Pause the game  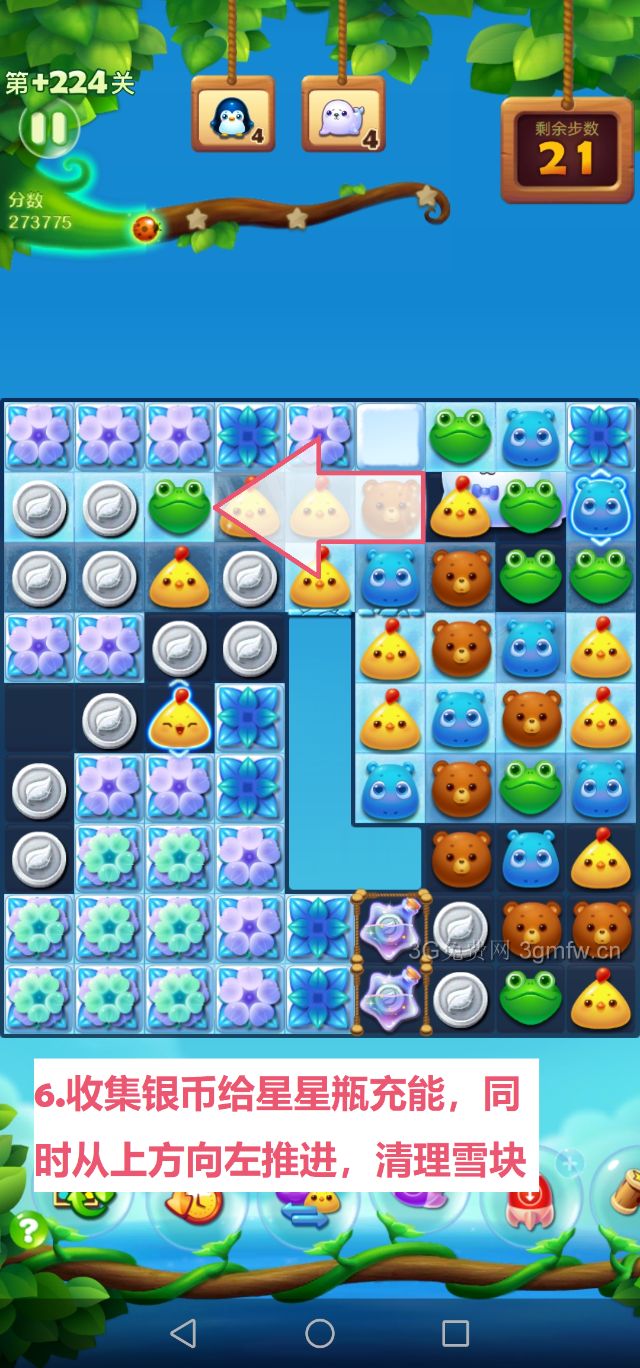[47, 127]
